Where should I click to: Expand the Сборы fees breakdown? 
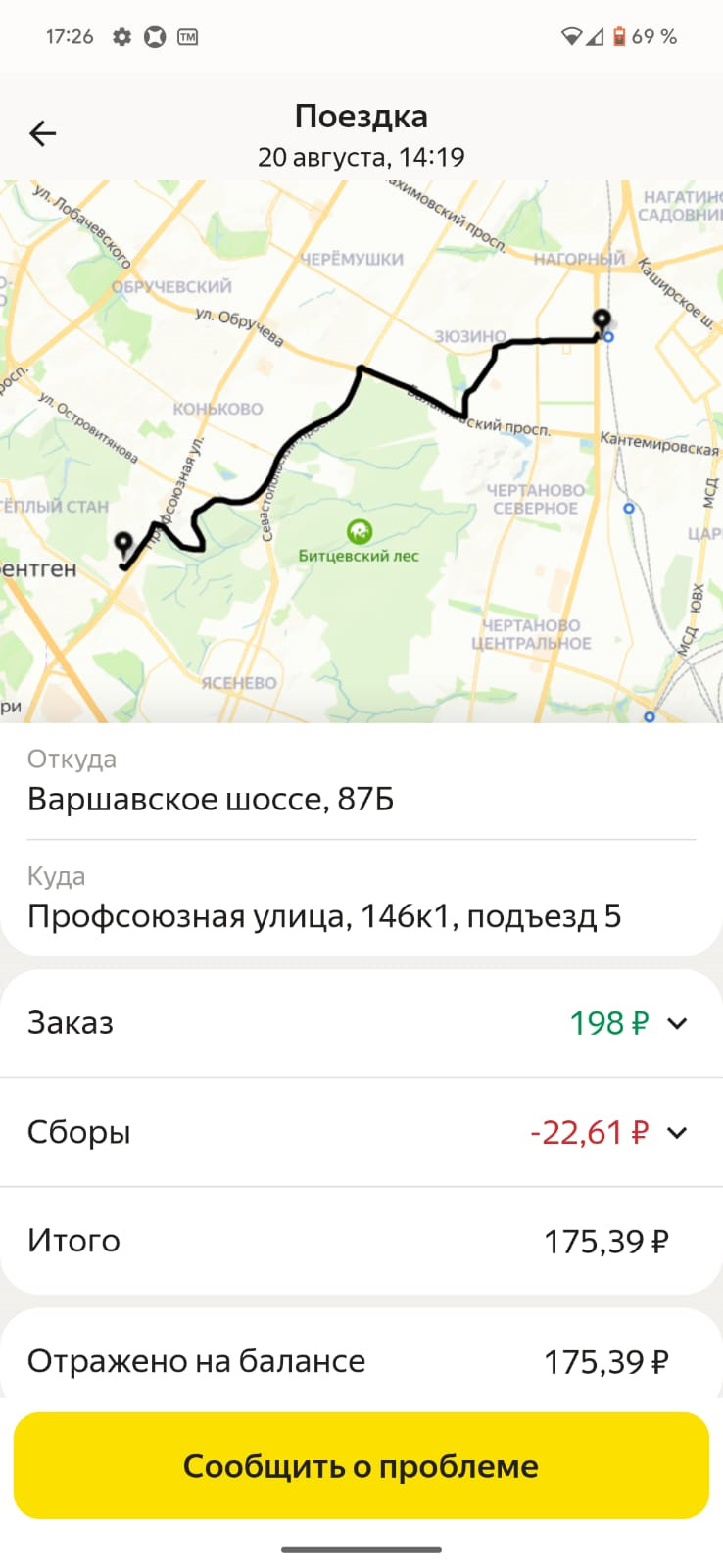click(x=676, y=1132)
